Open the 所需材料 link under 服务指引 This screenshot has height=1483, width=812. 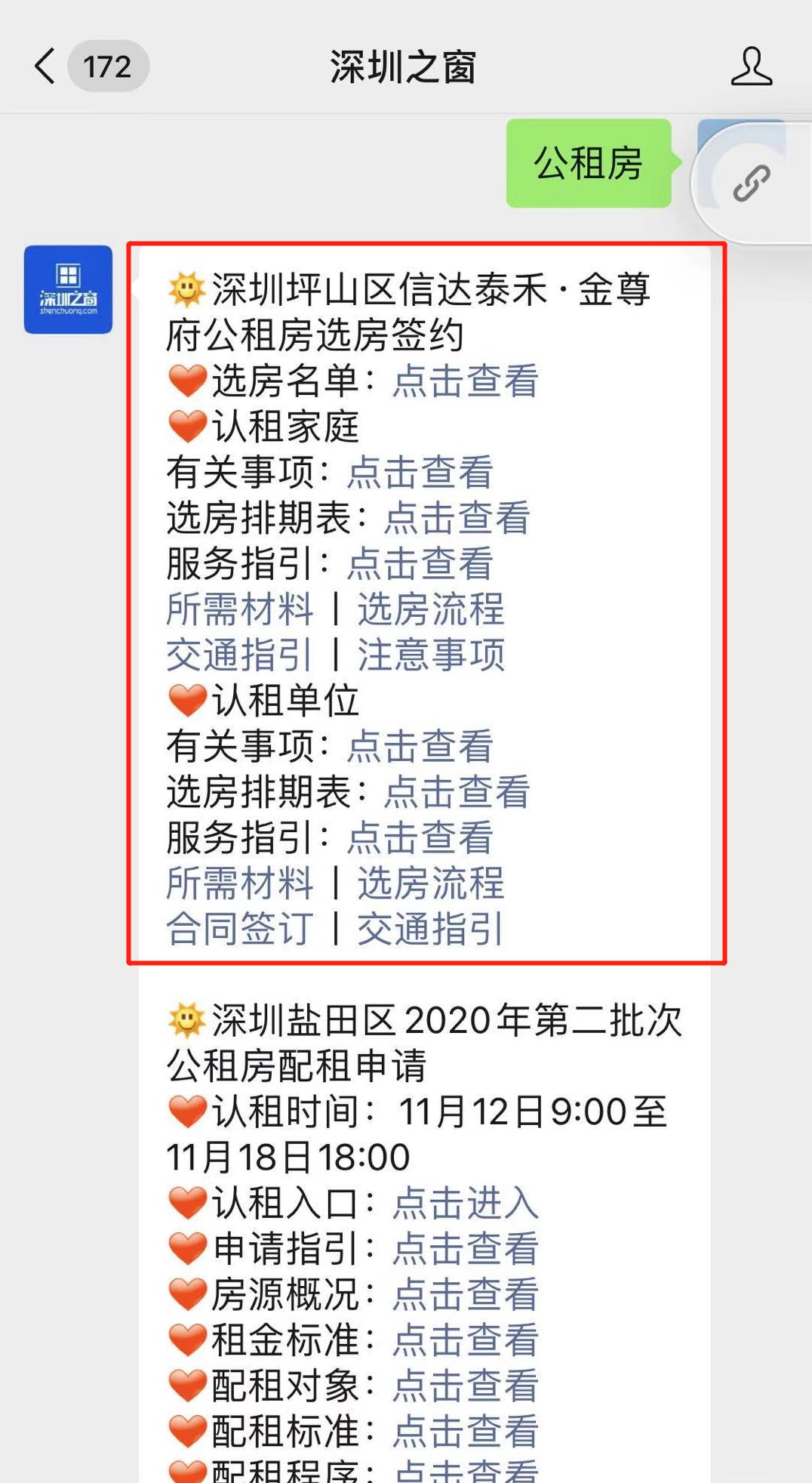[x=239, y=610]
